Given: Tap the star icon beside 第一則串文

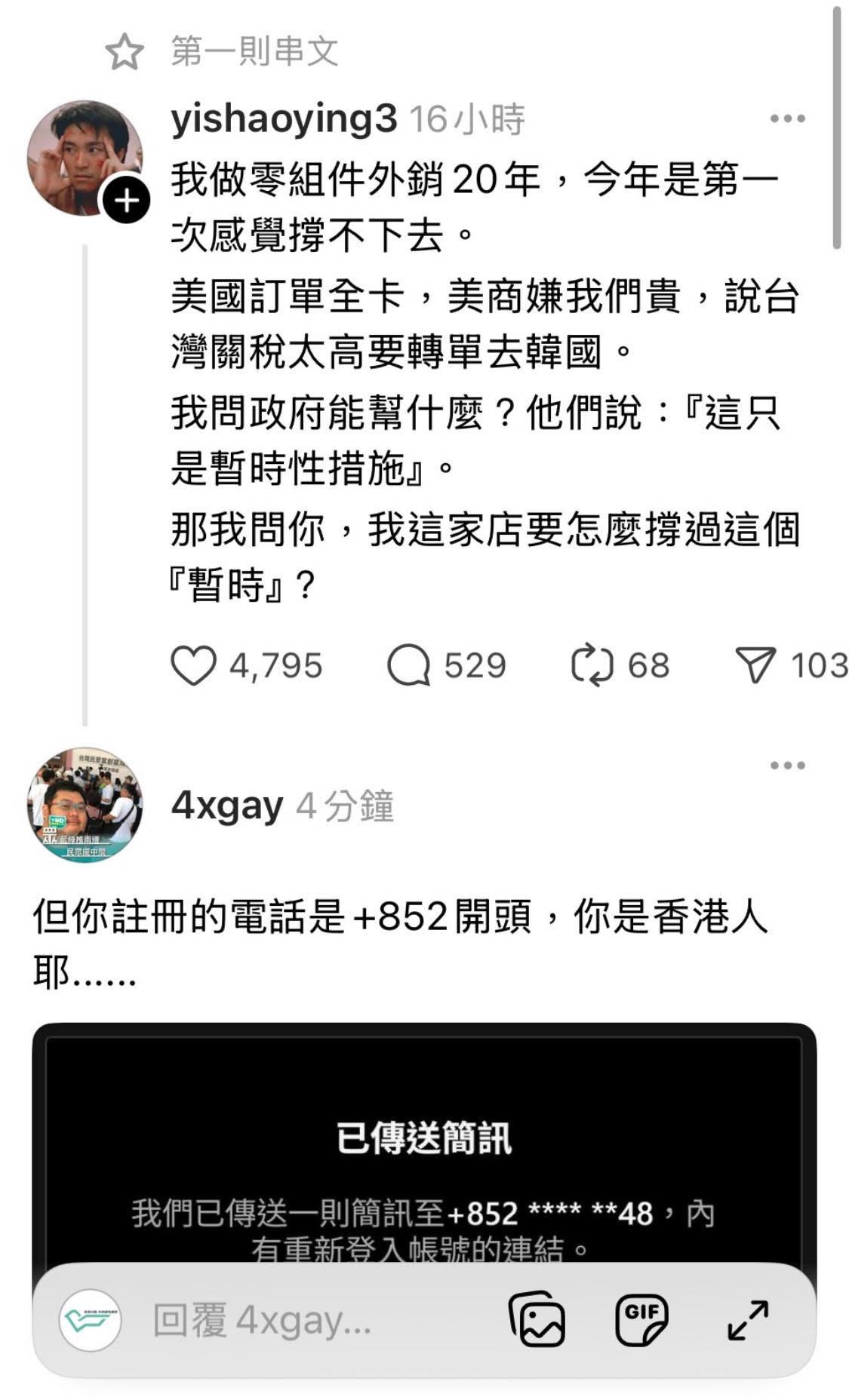Looking at the screenshot, I should (x=125, y=52).
